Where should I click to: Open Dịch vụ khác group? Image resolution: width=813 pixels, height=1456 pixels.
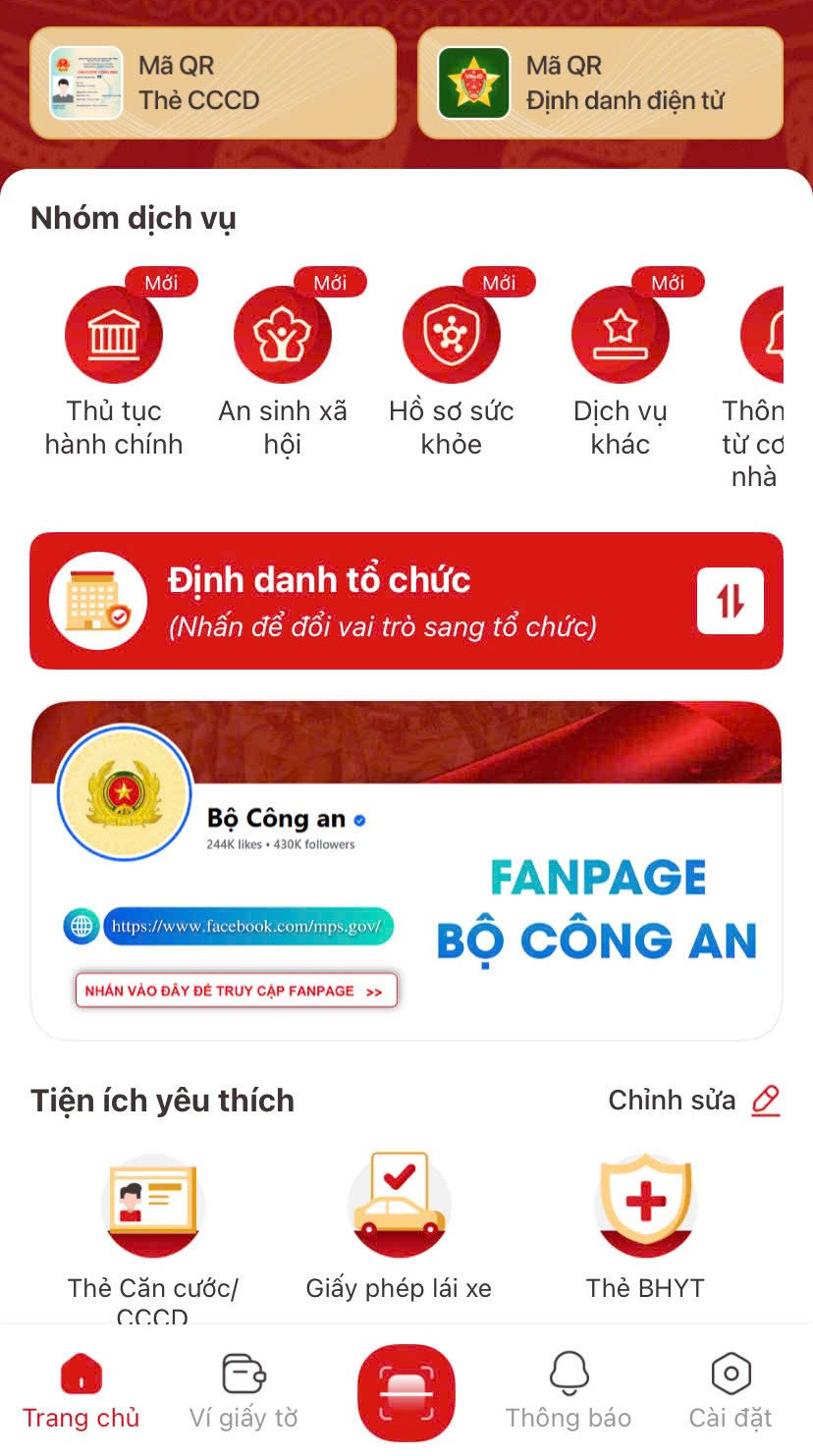click(621, 336)
